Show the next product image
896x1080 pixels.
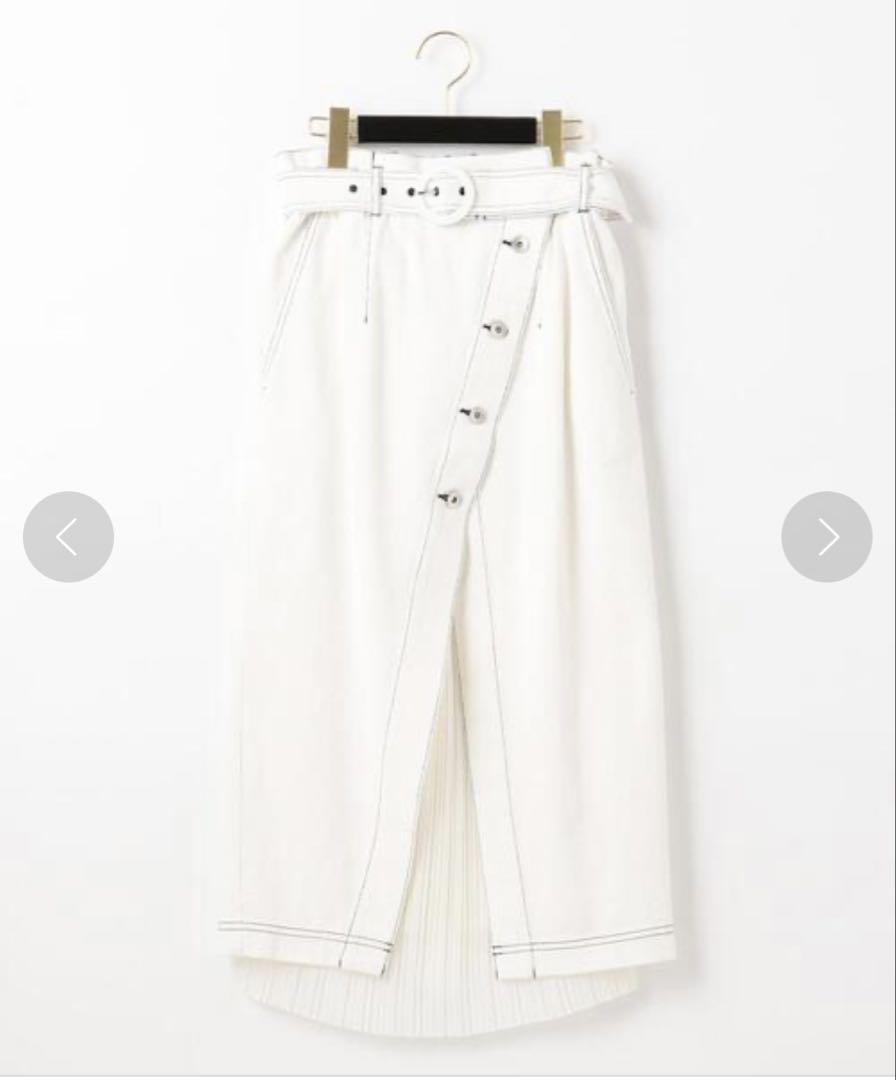[826, 538]
